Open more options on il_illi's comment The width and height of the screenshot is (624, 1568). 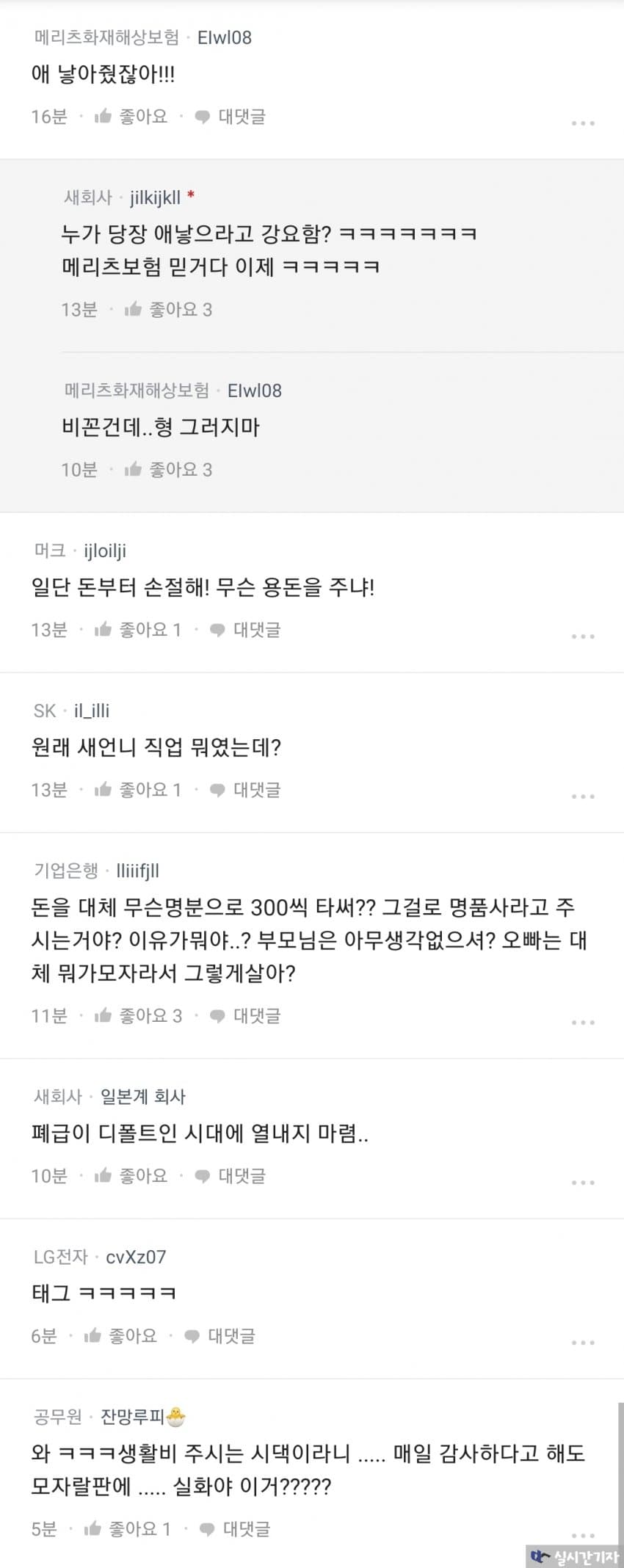[x=583, y=796]
